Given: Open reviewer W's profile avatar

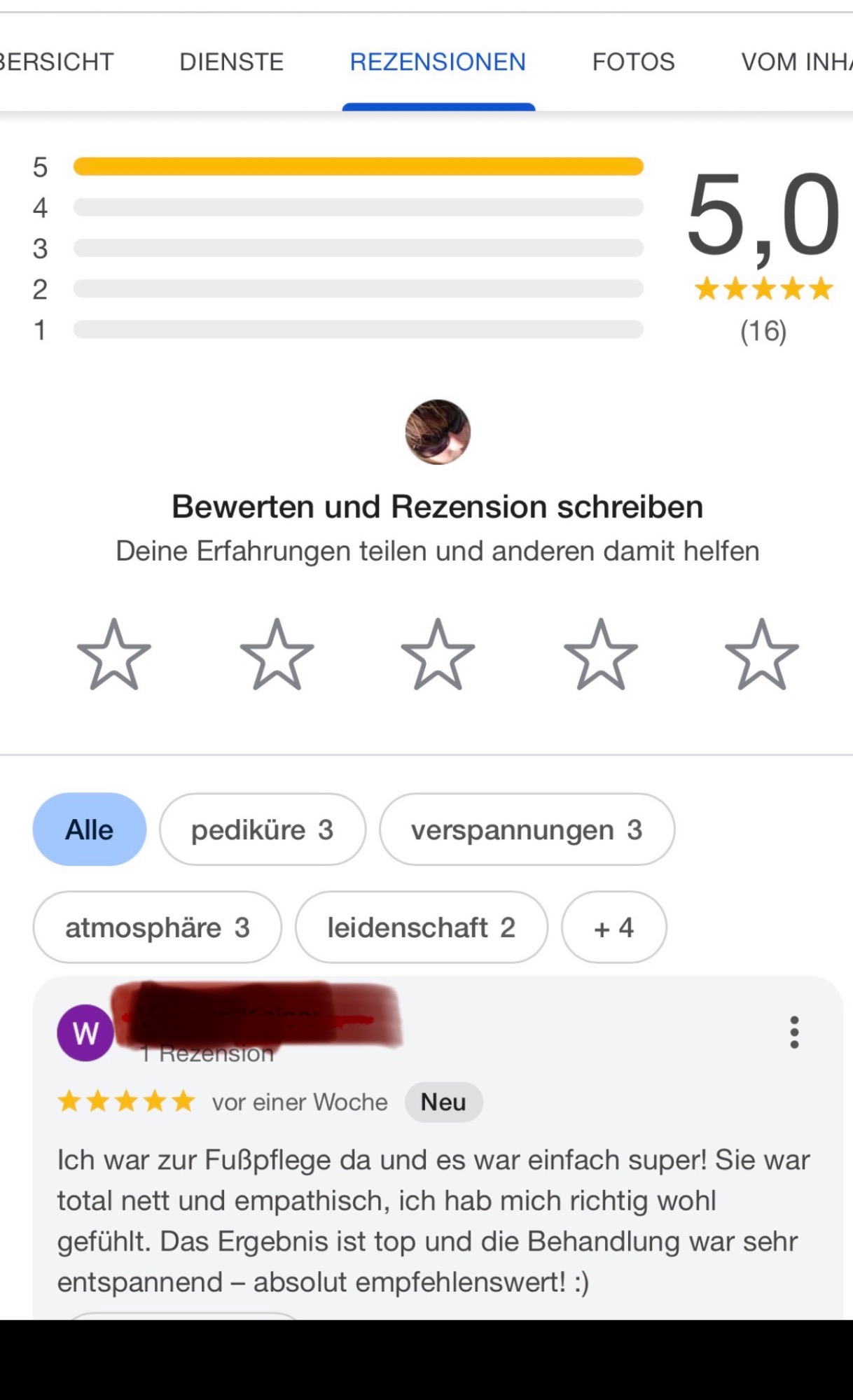Looking at the screenshot, I should [85, 1033].
